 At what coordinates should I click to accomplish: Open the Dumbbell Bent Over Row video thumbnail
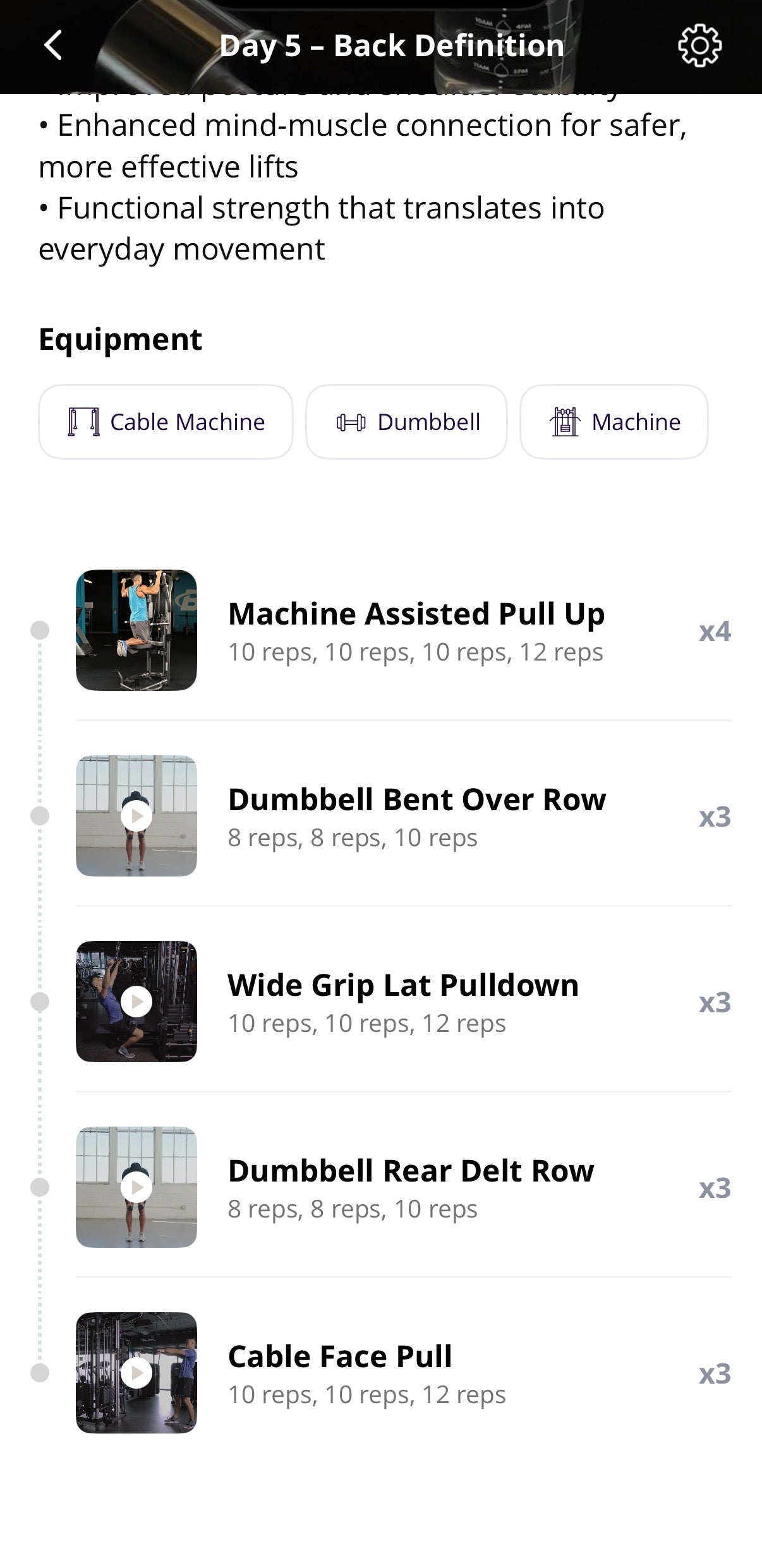[137, 817]
